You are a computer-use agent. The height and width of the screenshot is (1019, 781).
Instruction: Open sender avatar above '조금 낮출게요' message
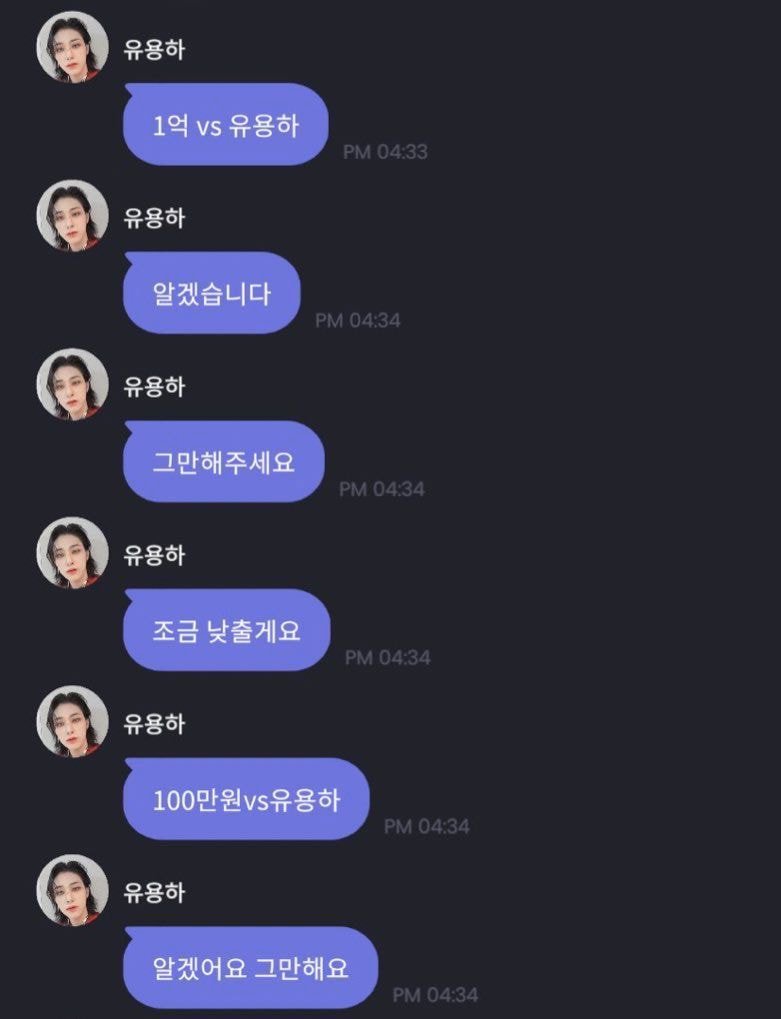tap(72, 553)
